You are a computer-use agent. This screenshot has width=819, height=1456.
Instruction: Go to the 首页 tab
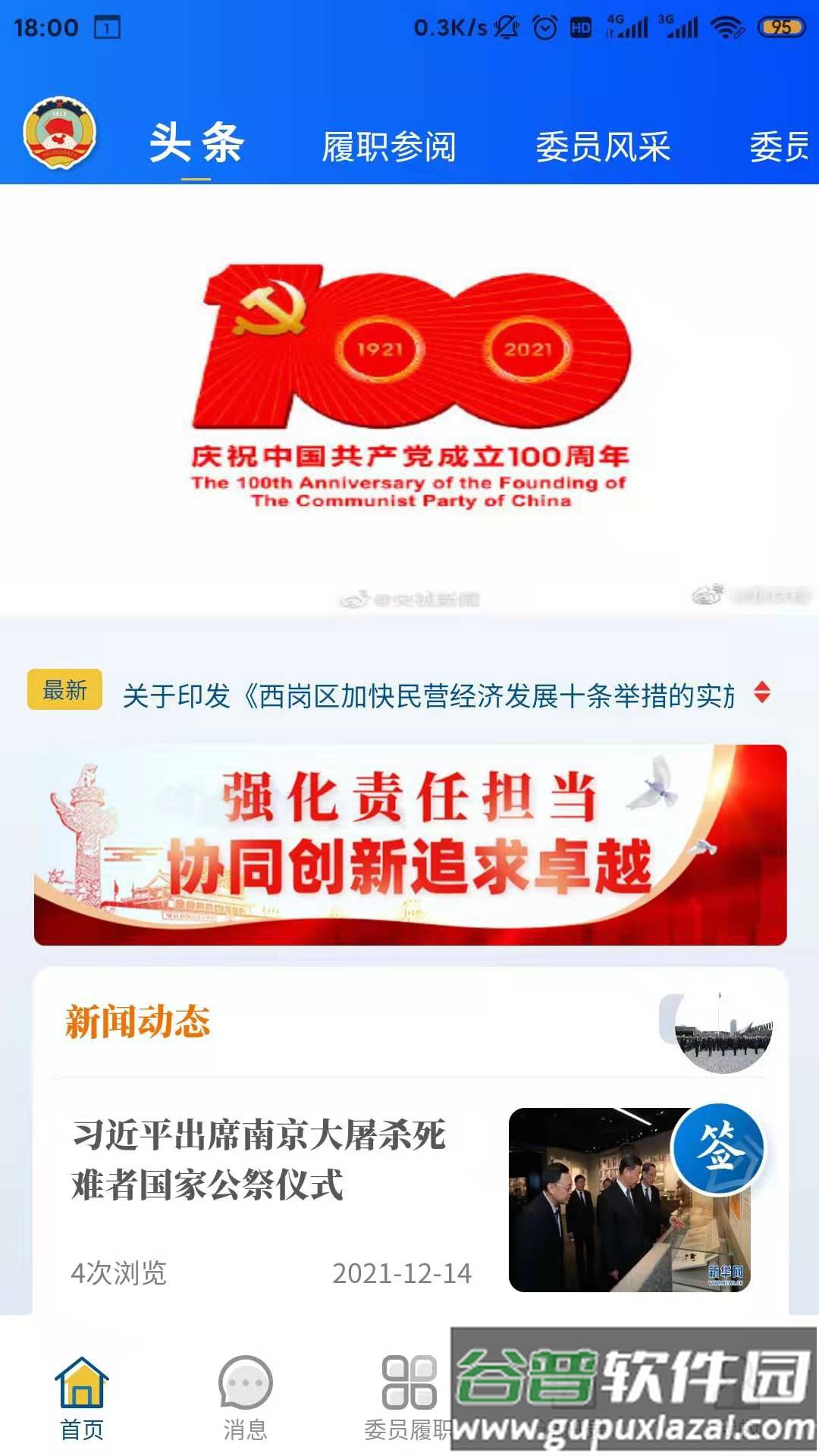(x=82, y=1399)
